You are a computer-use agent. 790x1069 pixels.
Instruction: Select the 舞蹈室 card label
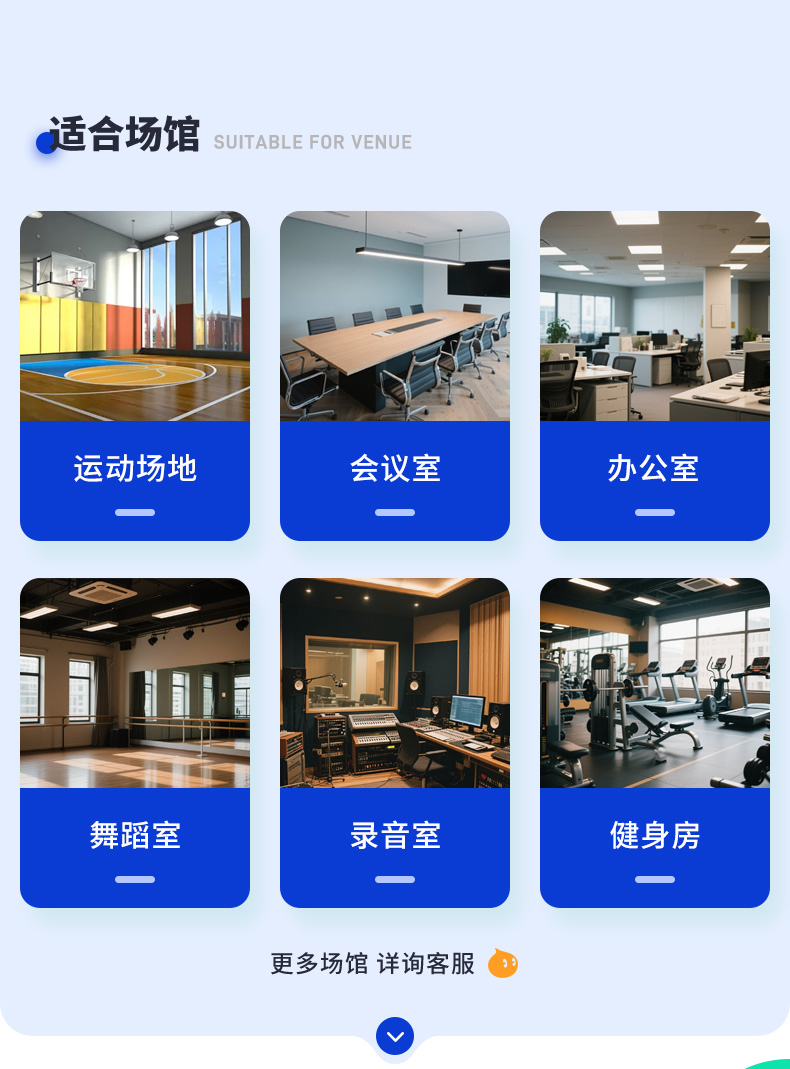coord(135,835)
